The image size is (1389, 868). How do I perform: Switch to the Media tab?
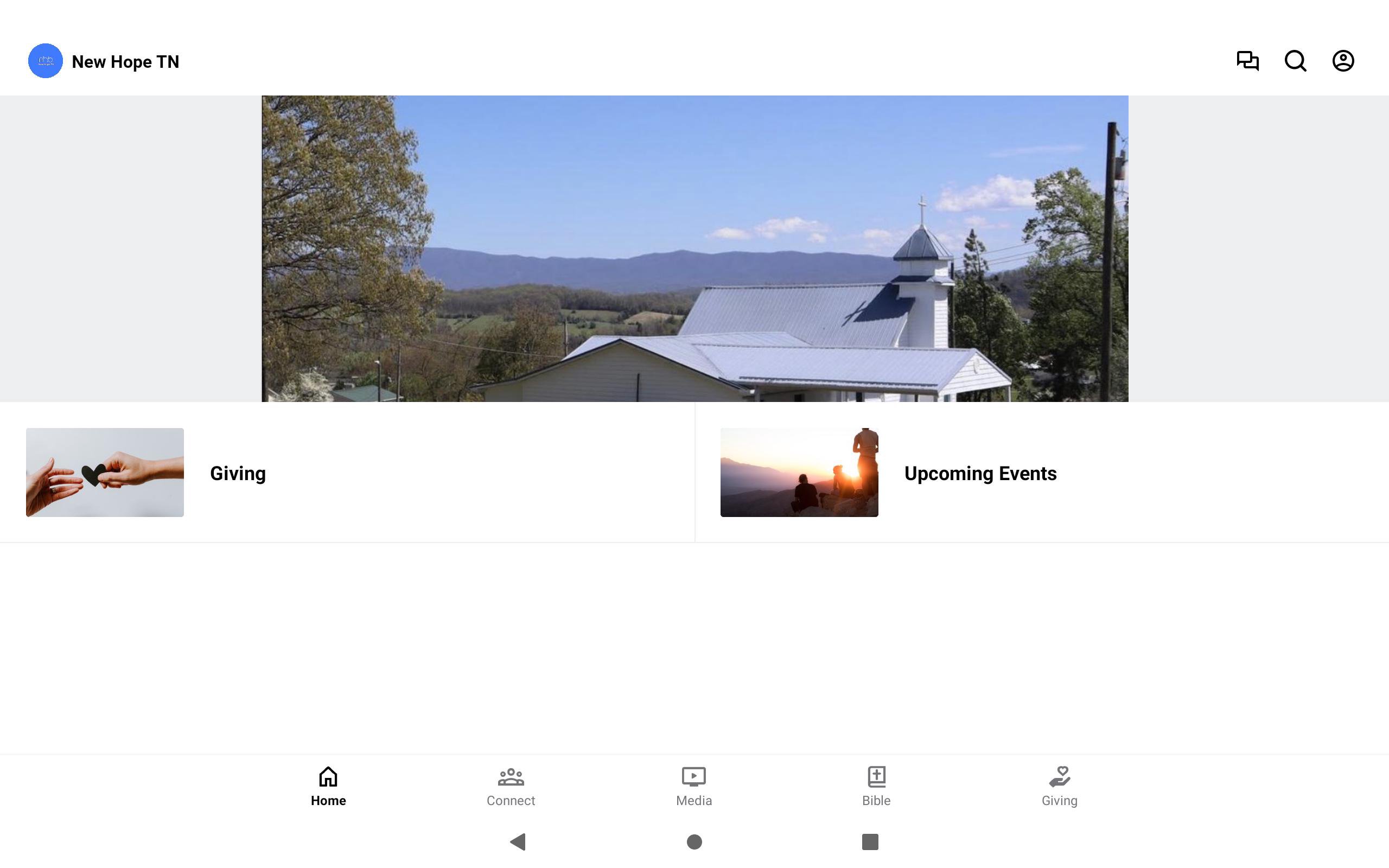coord(693,786)
